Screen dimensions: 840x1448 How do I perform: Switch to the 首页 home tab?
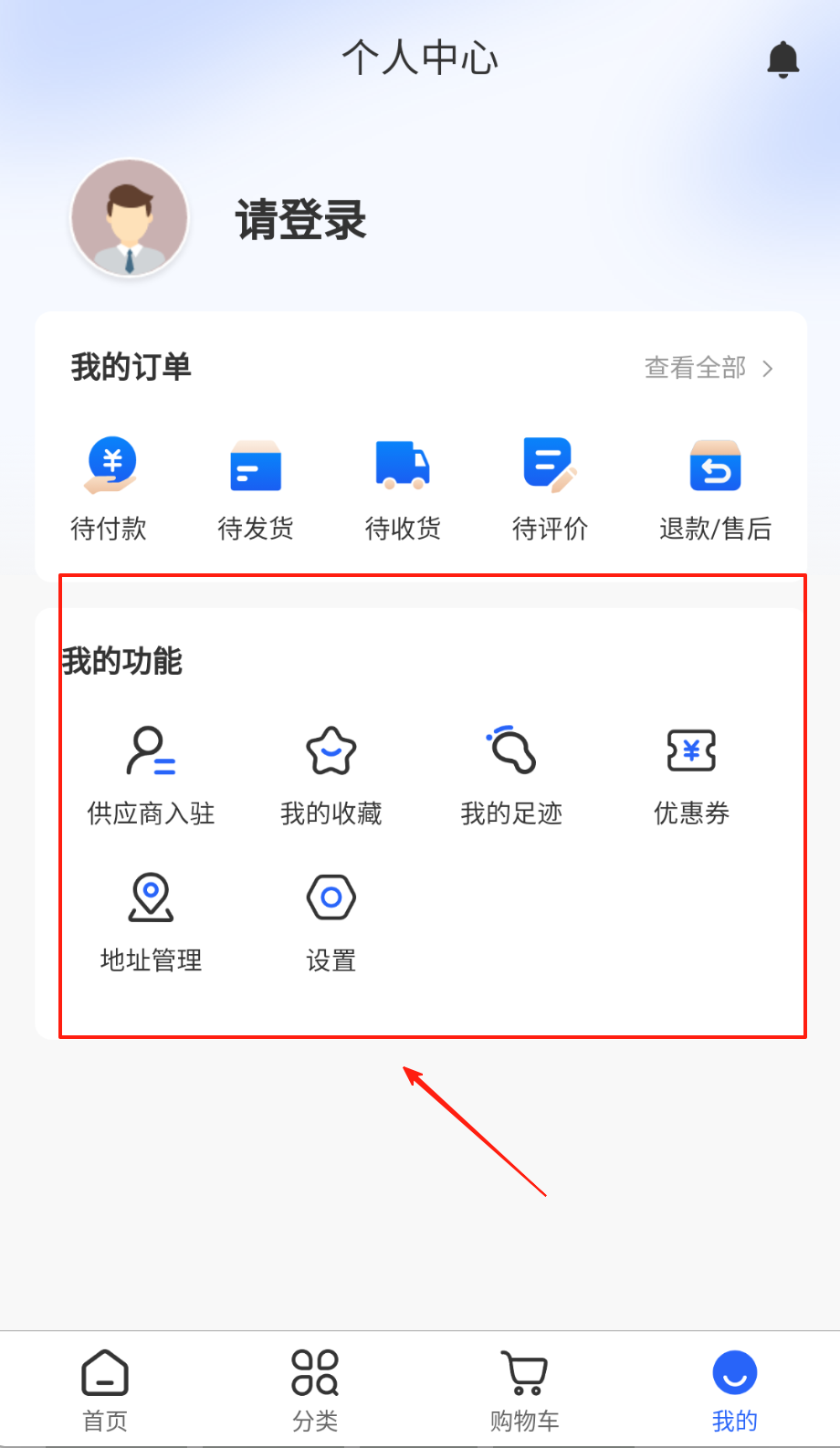tap(105, 1390)
